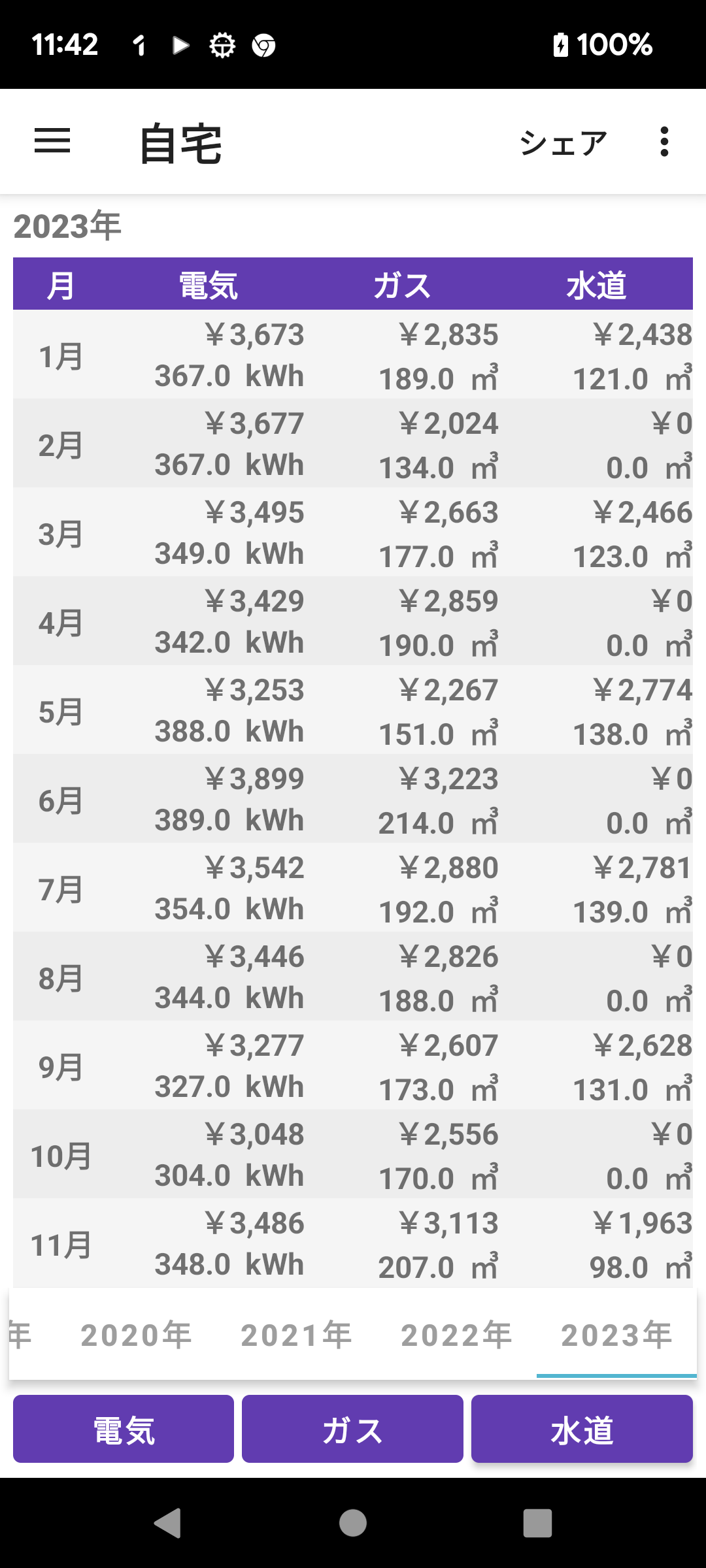Go back with the system back button
The height and width of the screenshot is (1568, 706).
point(168,1523)
